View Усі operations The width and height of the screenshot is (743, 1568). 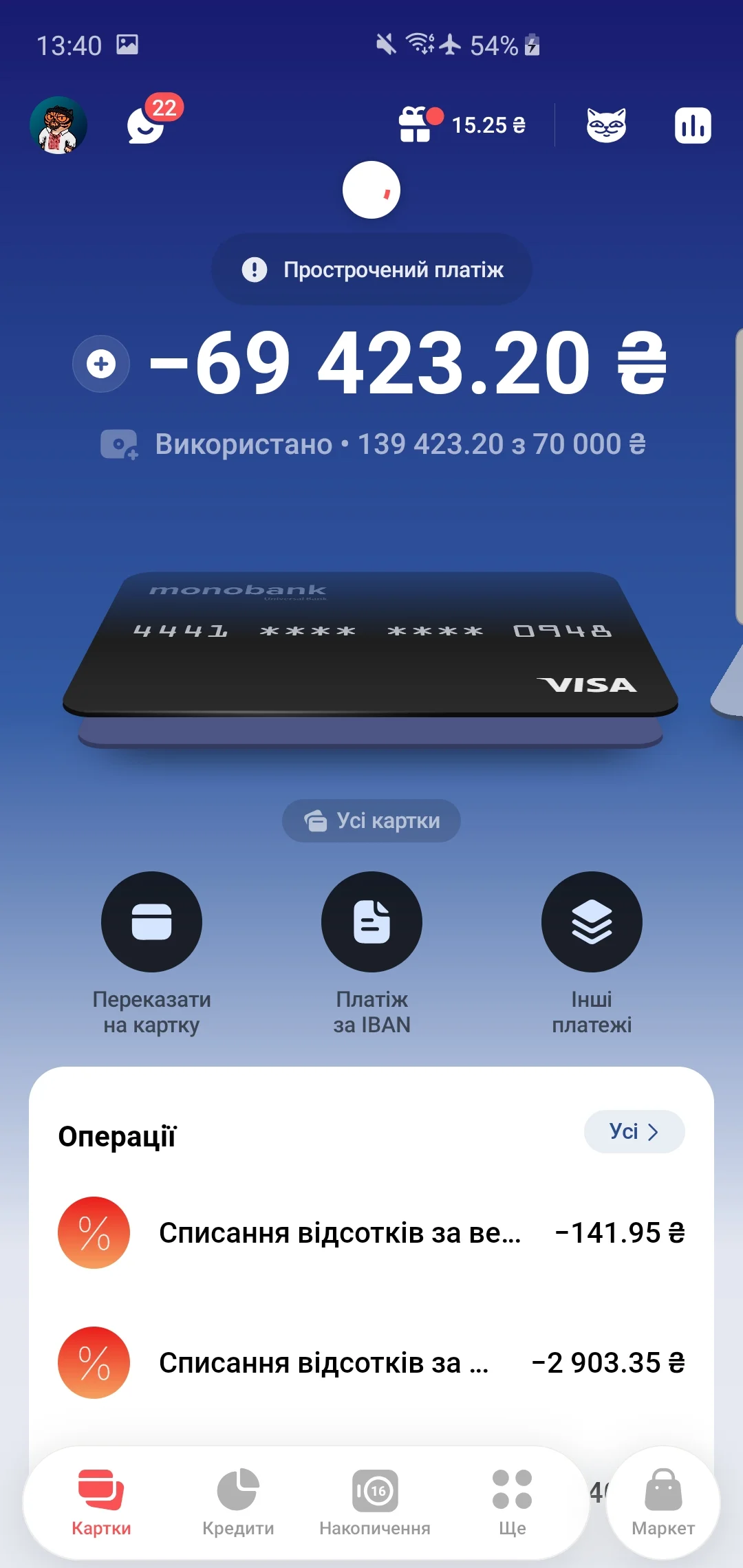634,1131
